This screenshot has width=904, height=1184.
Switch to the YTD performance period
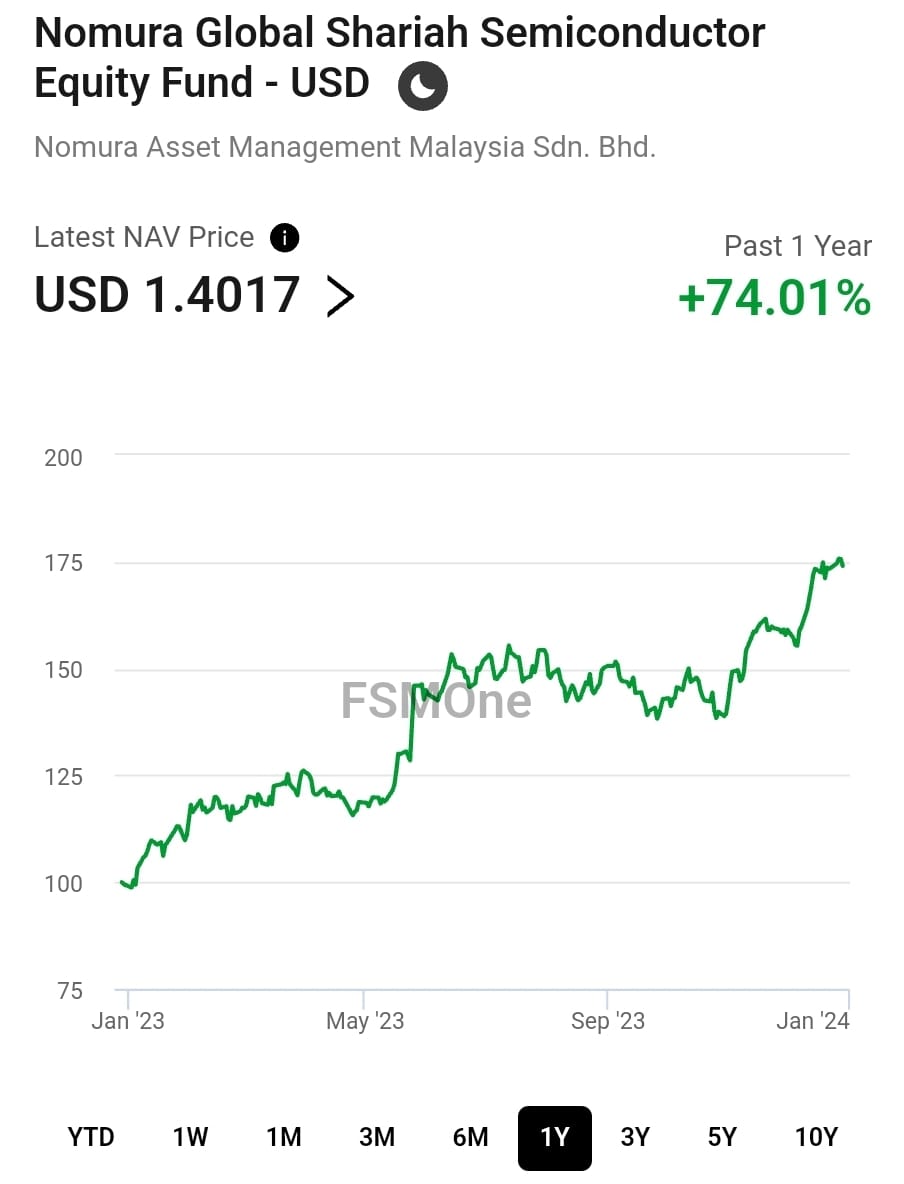[x=91, y=1137]
